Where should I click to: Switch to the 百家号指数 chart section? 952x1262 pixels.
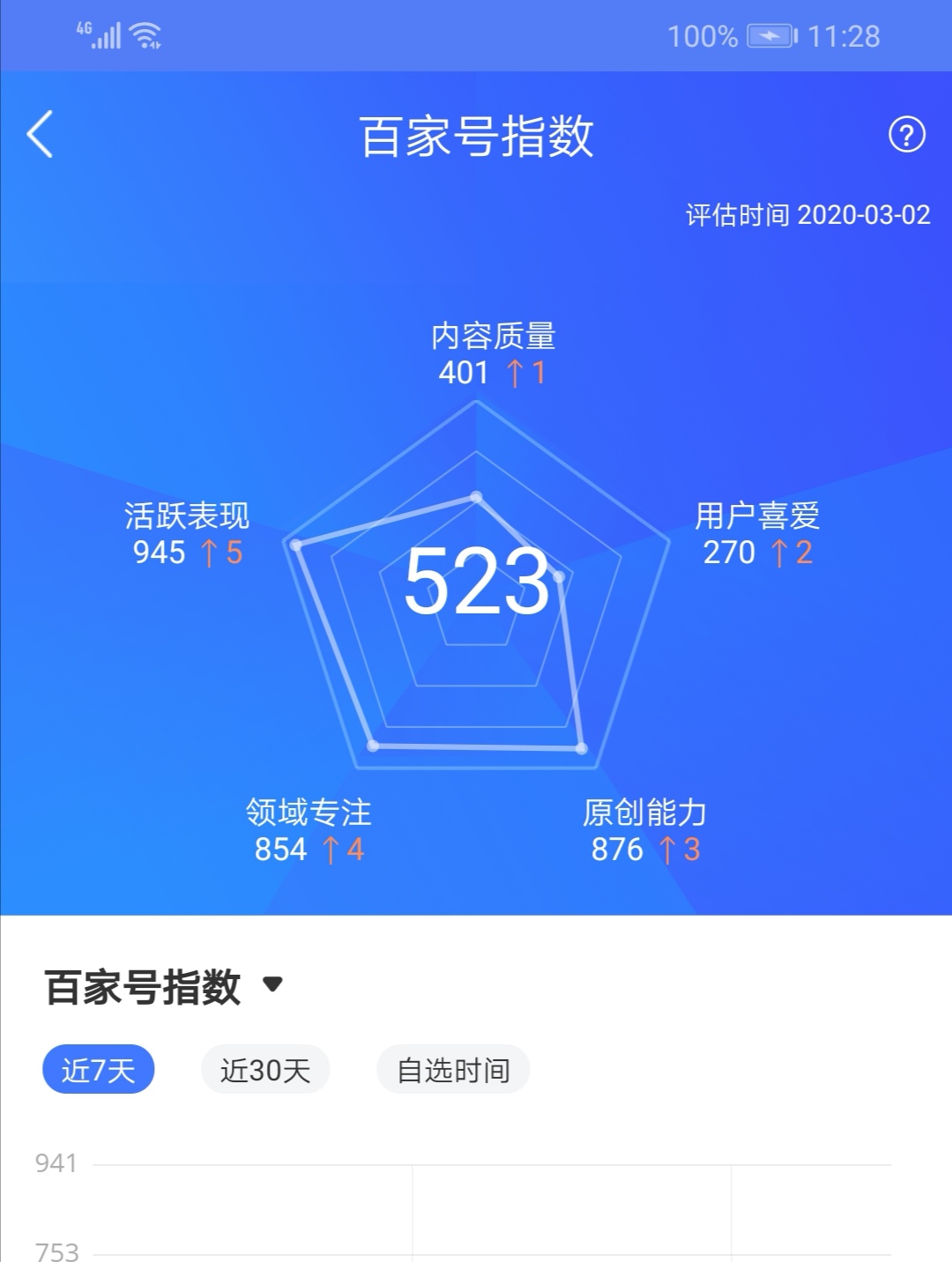[x=141, y=986]
